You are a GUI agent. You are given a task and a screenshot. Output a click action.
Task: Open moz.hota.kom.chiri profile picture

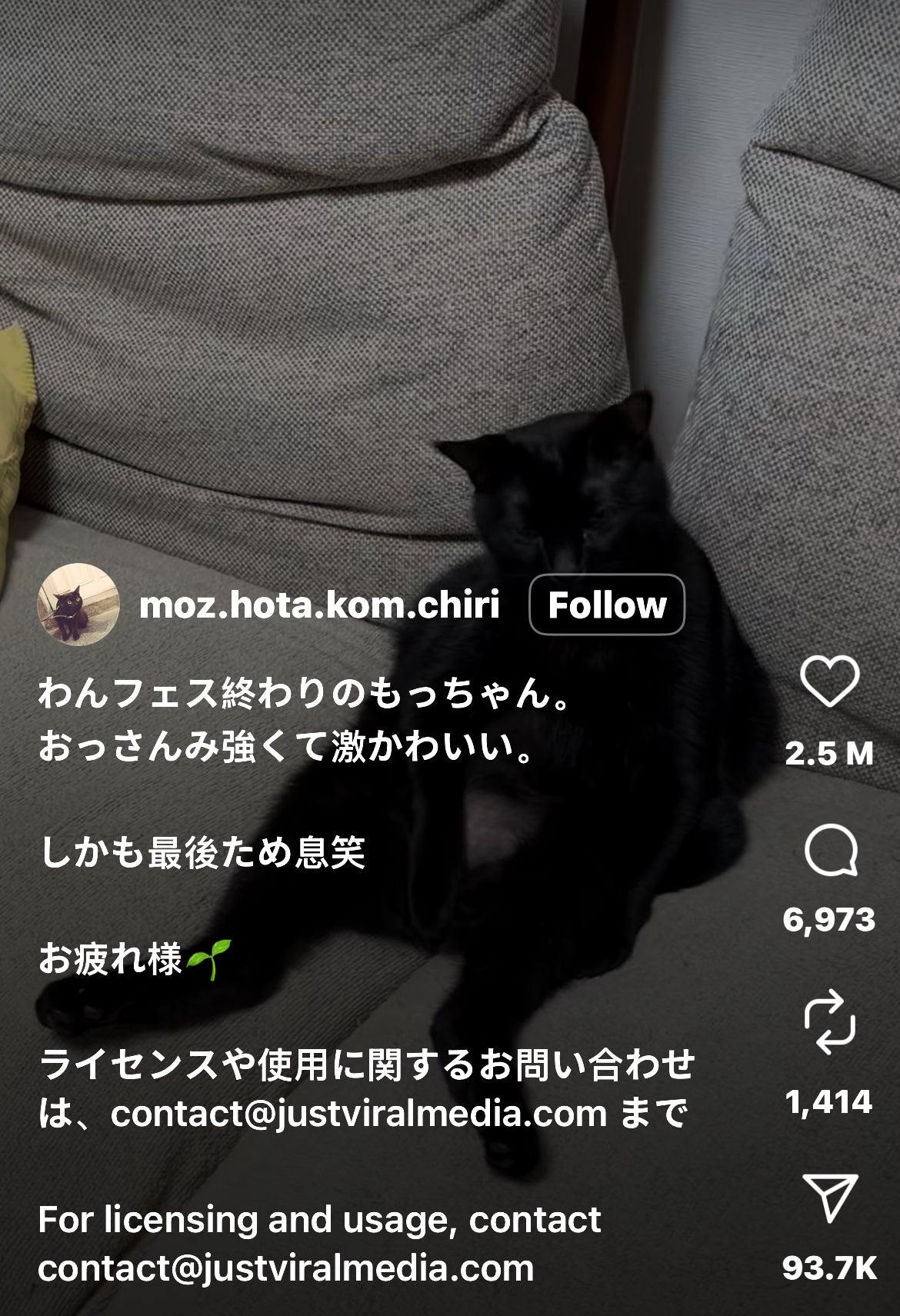(x=78, y=605)
